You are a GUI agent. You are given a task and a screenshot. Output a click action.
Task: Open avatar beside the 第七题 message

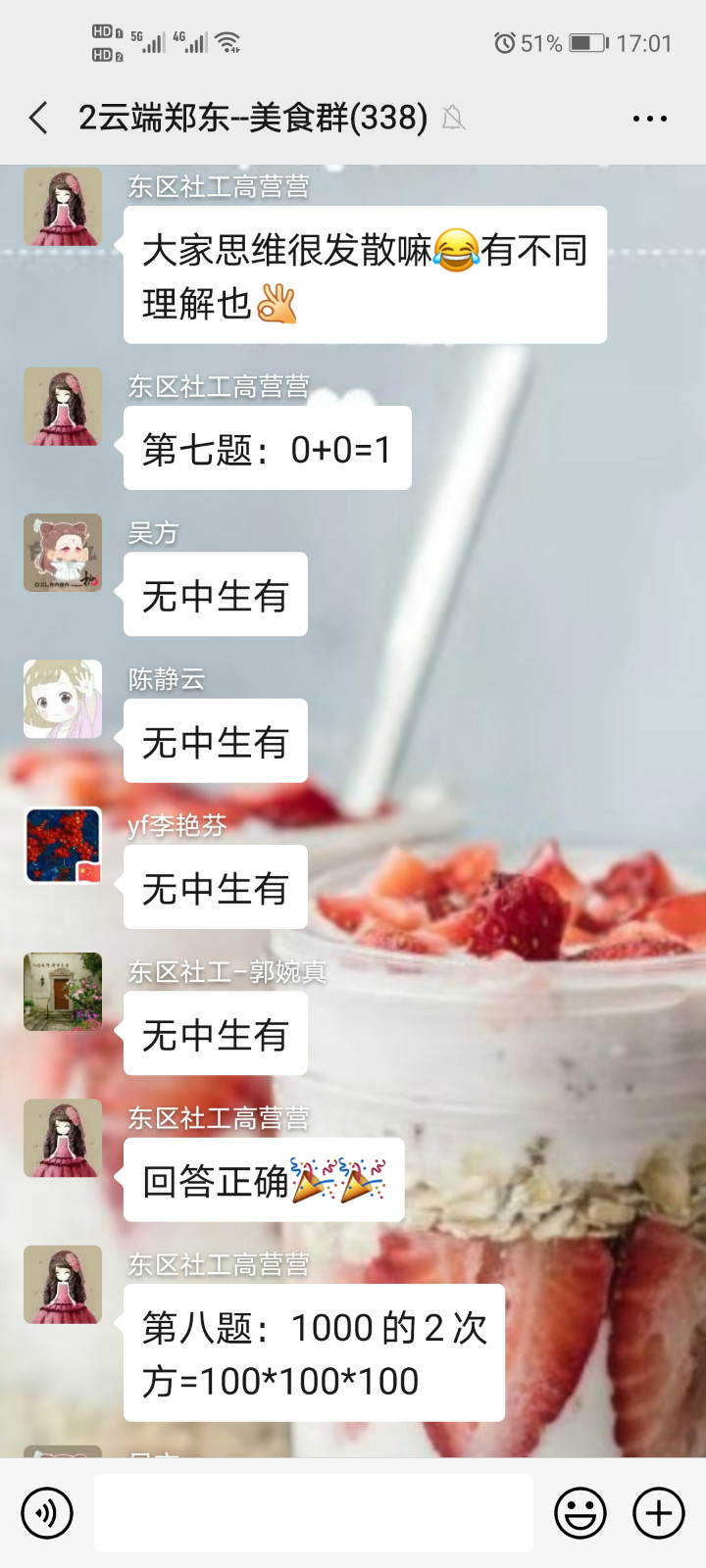[63, 407]
